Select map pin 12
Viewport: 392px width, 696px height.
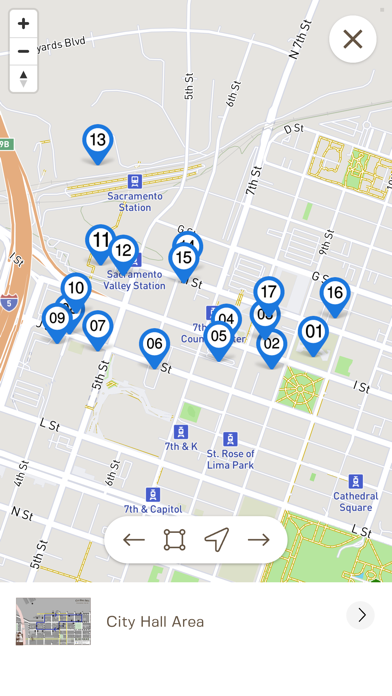click(x=123, y=255)
